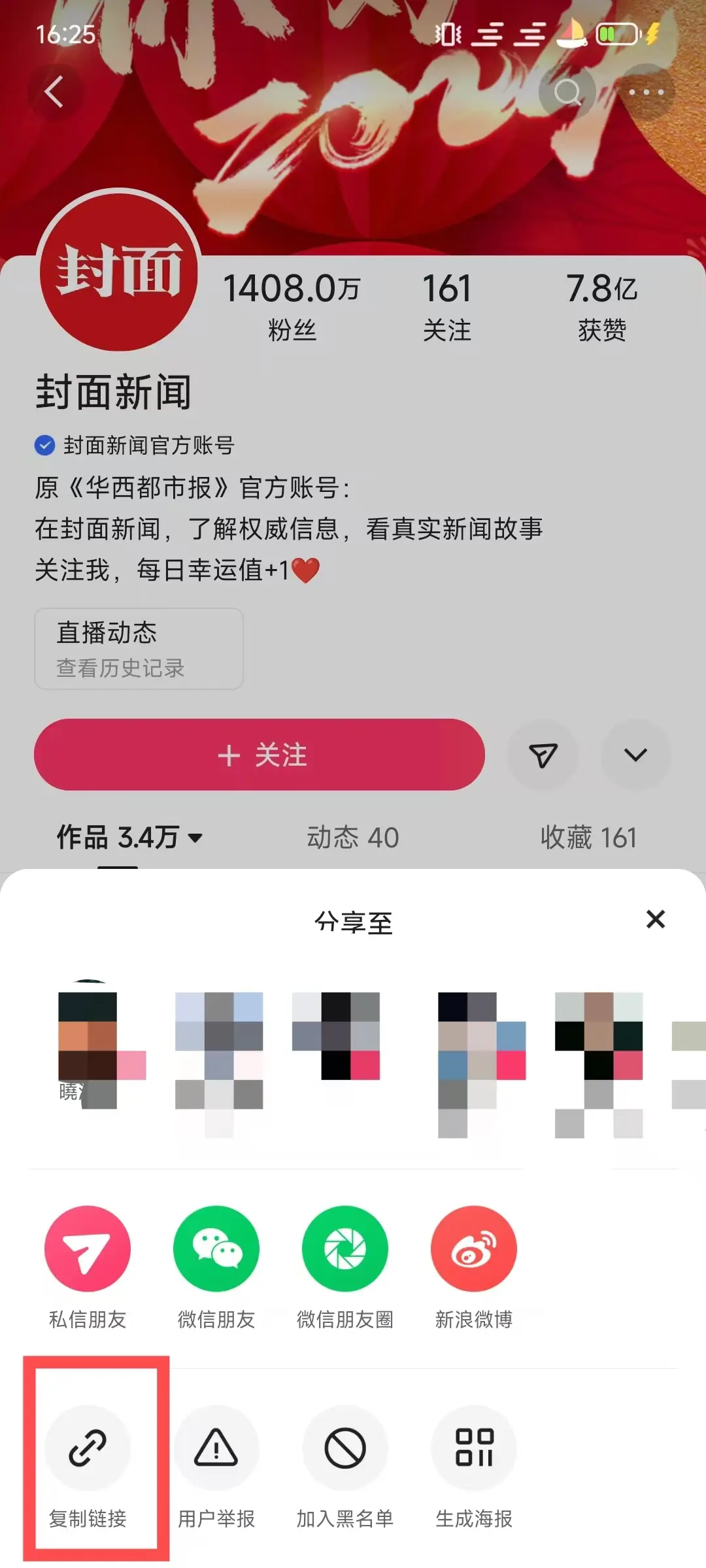Share via 私信朋友
Screen dimensions: 706x1568
point(88,1249)
